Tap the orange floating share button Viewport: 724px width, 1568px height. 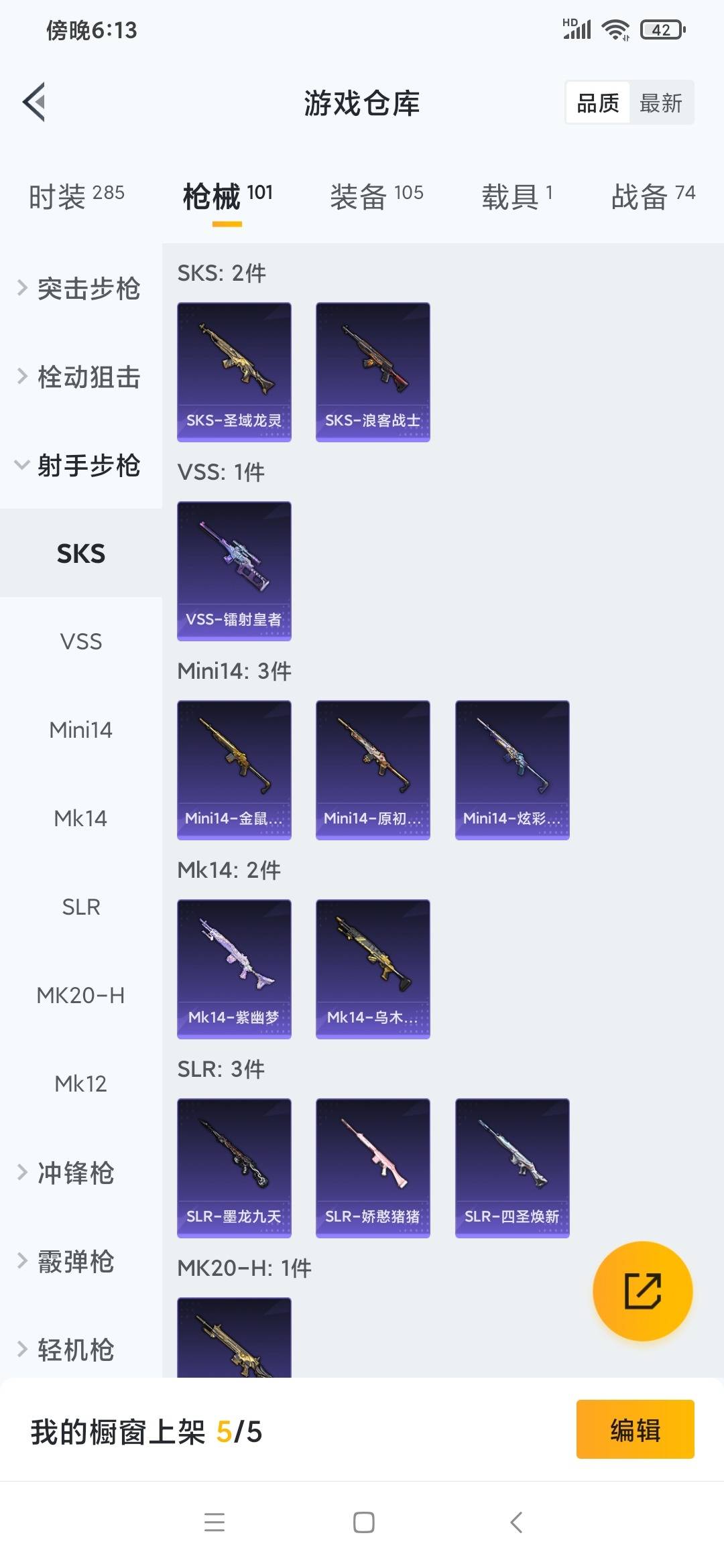[x=642, y=1291]
